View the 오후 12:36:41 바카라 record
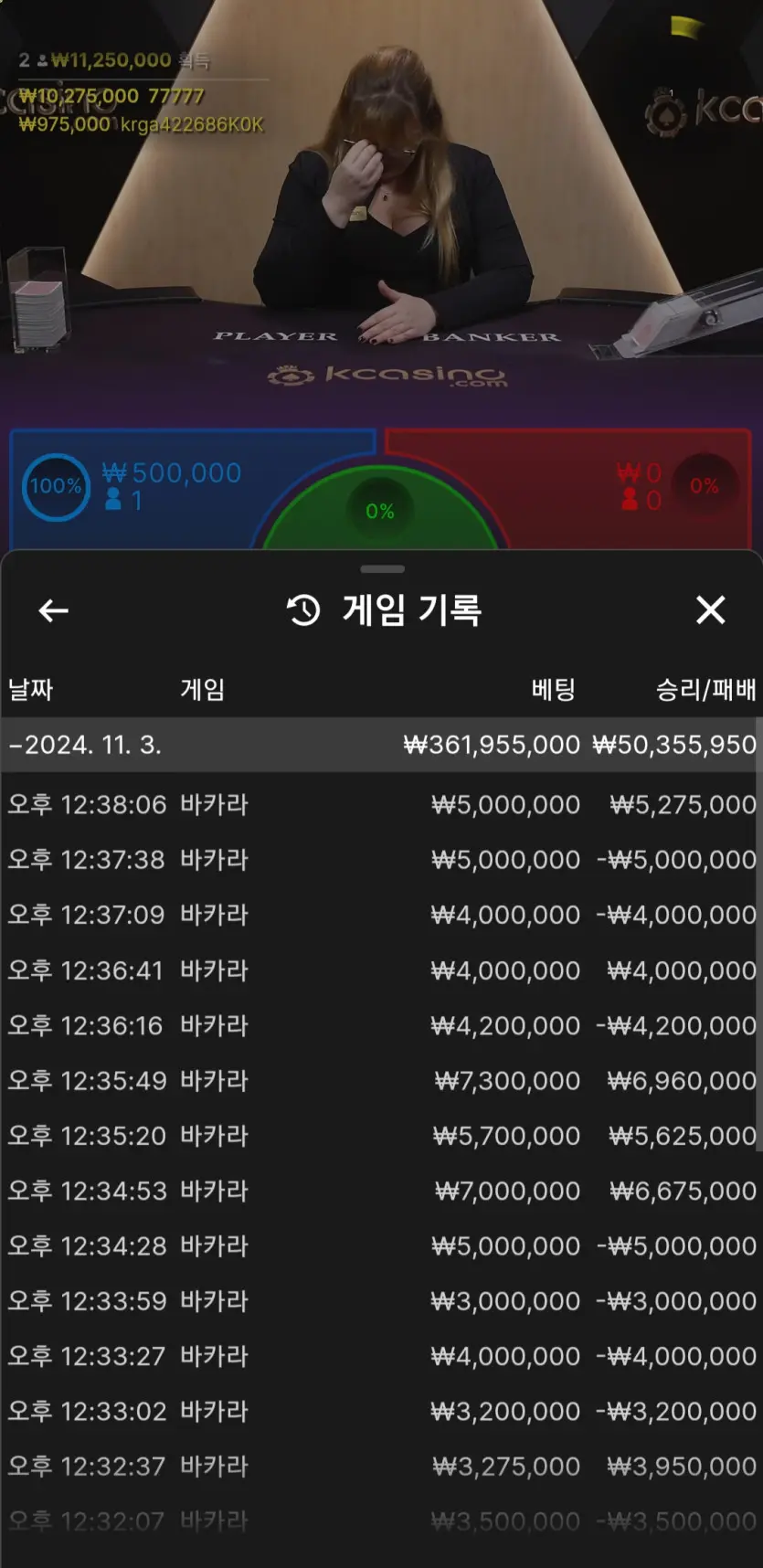This screenshot has width=763, height=1568. pos(379,970)
